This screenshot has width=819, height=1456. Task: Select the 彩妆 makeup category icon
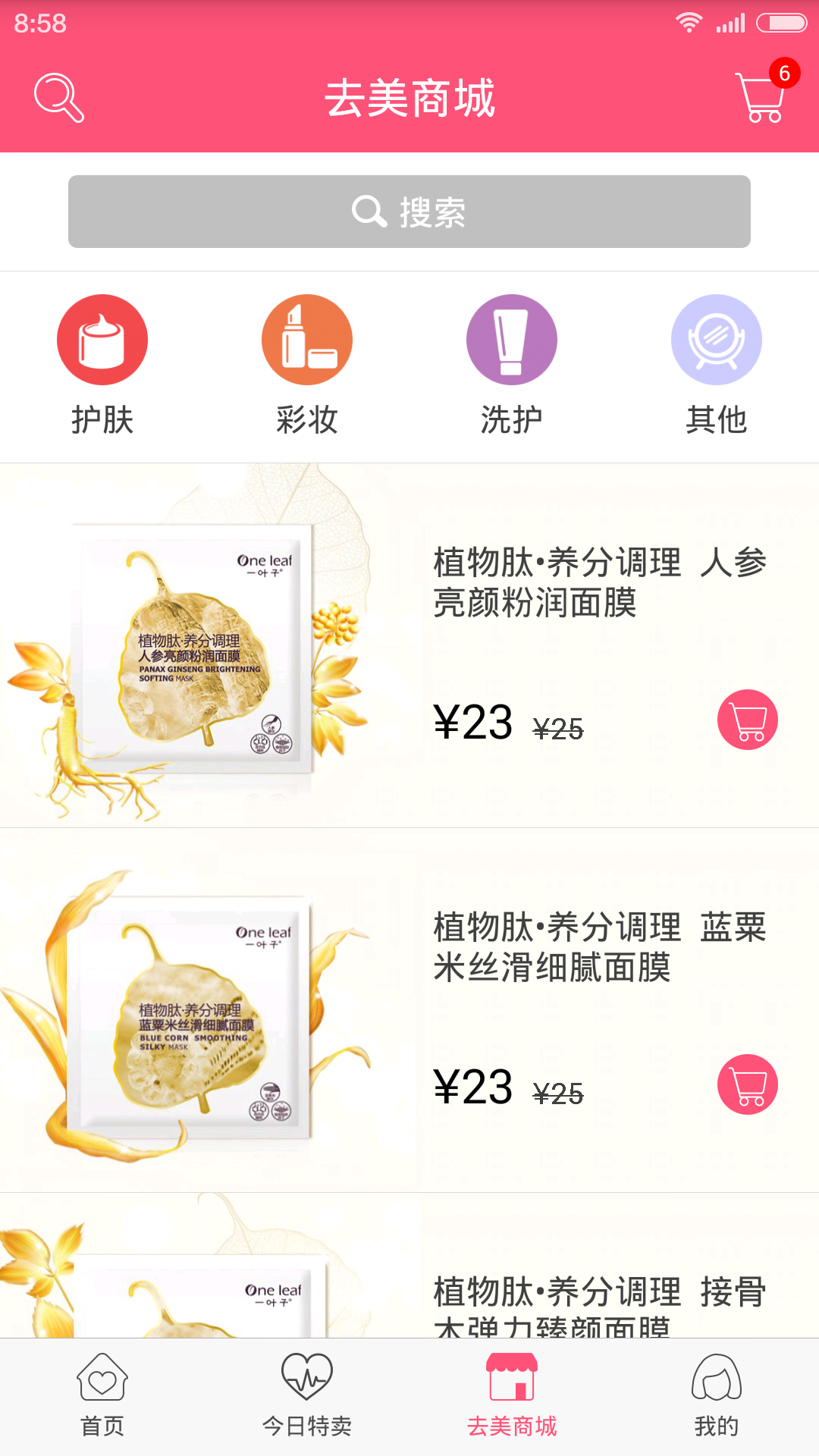pyautogui.click(x=307, y=339)
